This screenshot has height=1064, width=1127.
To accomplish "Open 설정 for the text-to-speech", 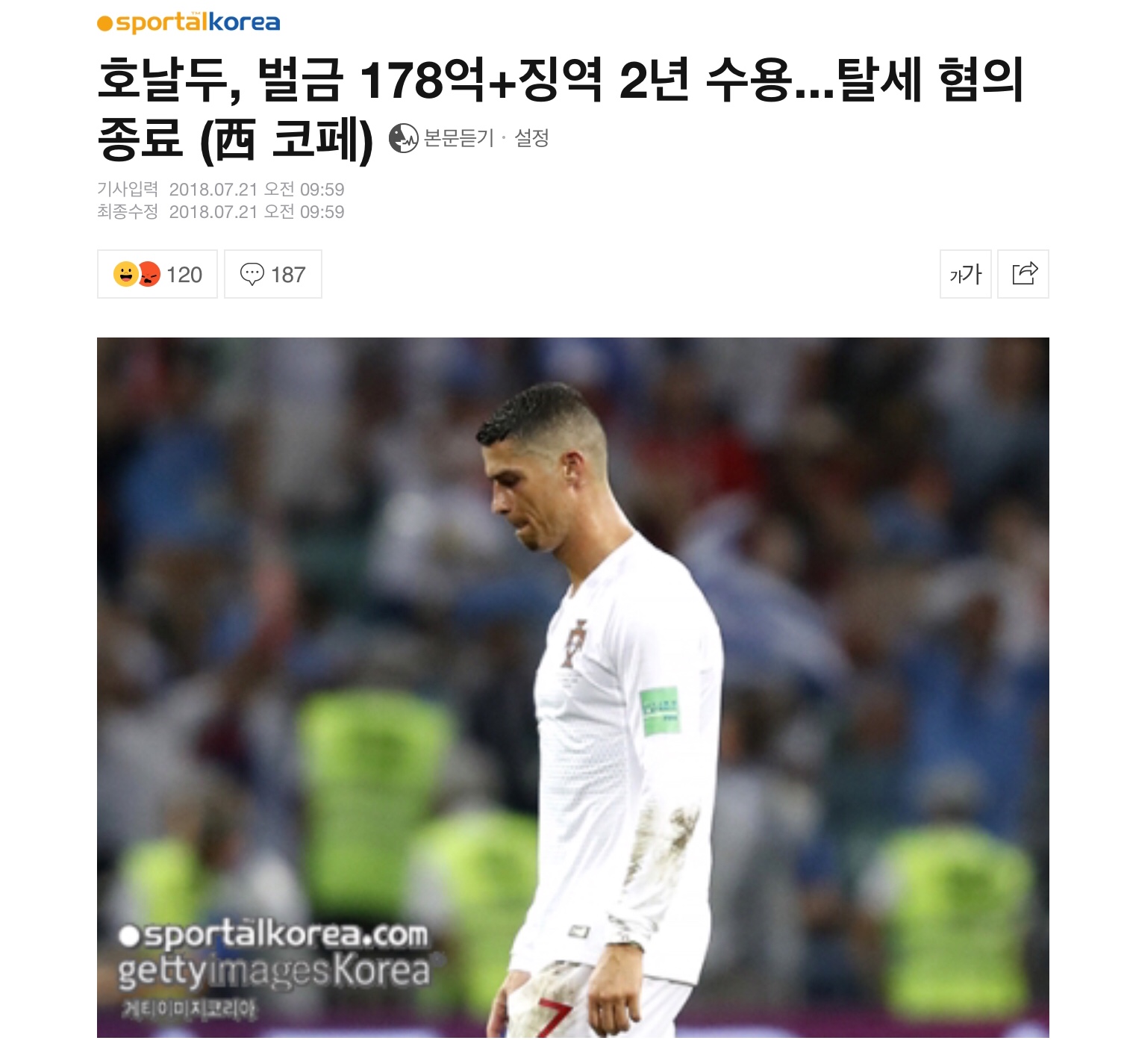I will (531, 138).
